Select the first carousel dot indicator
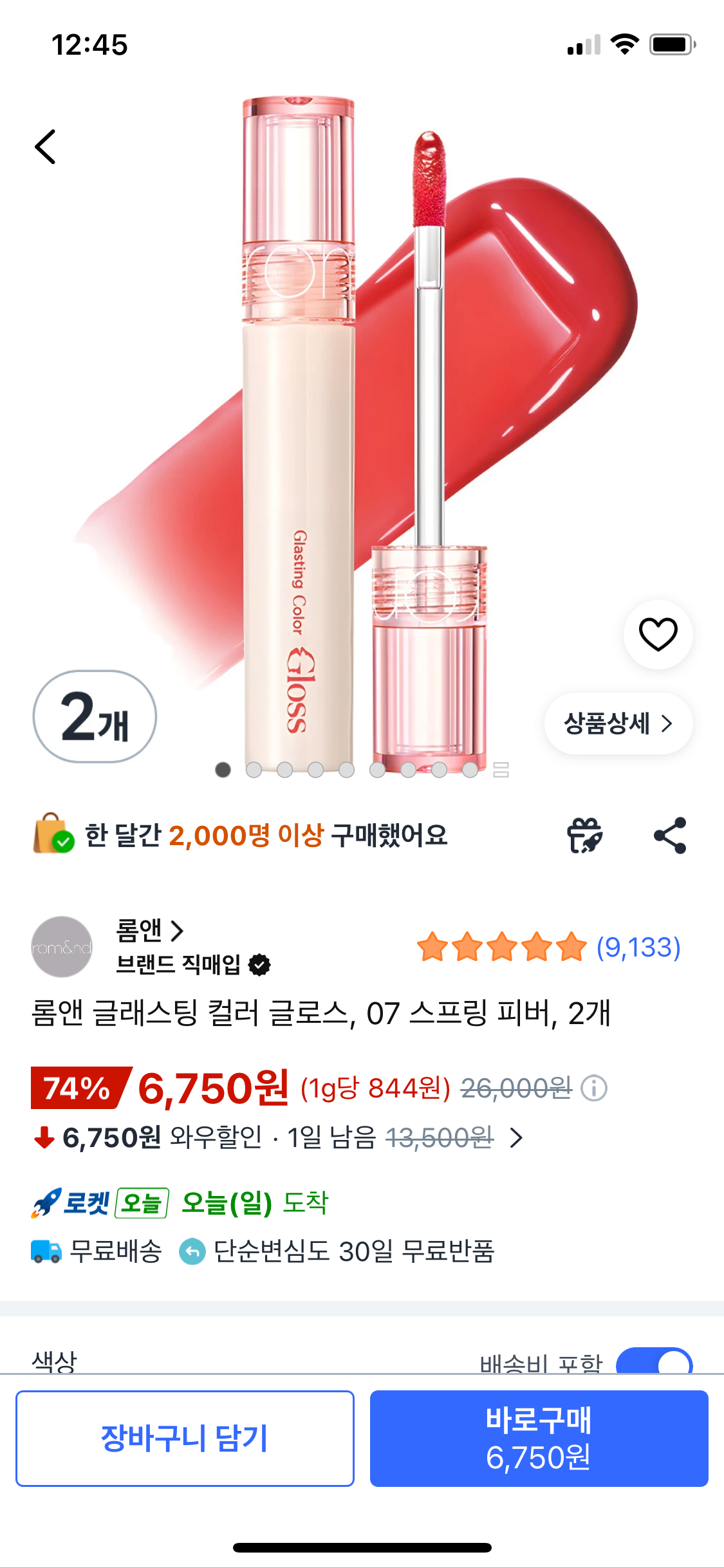This screenshot has height=1568, width=724. point(223,769)
